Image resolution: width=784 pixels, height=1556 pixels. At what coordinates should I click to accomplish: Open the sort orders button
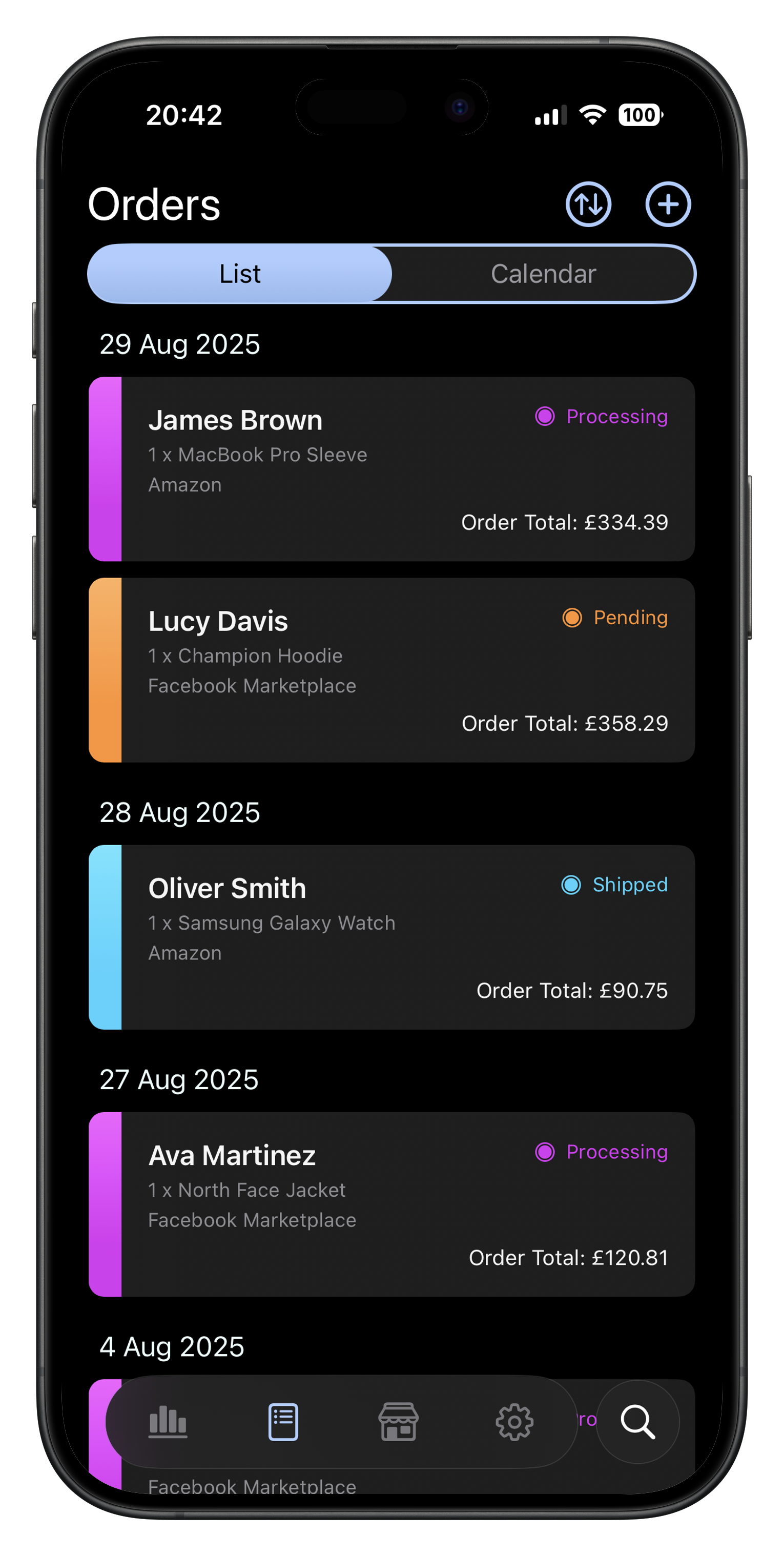coord(588,204)
